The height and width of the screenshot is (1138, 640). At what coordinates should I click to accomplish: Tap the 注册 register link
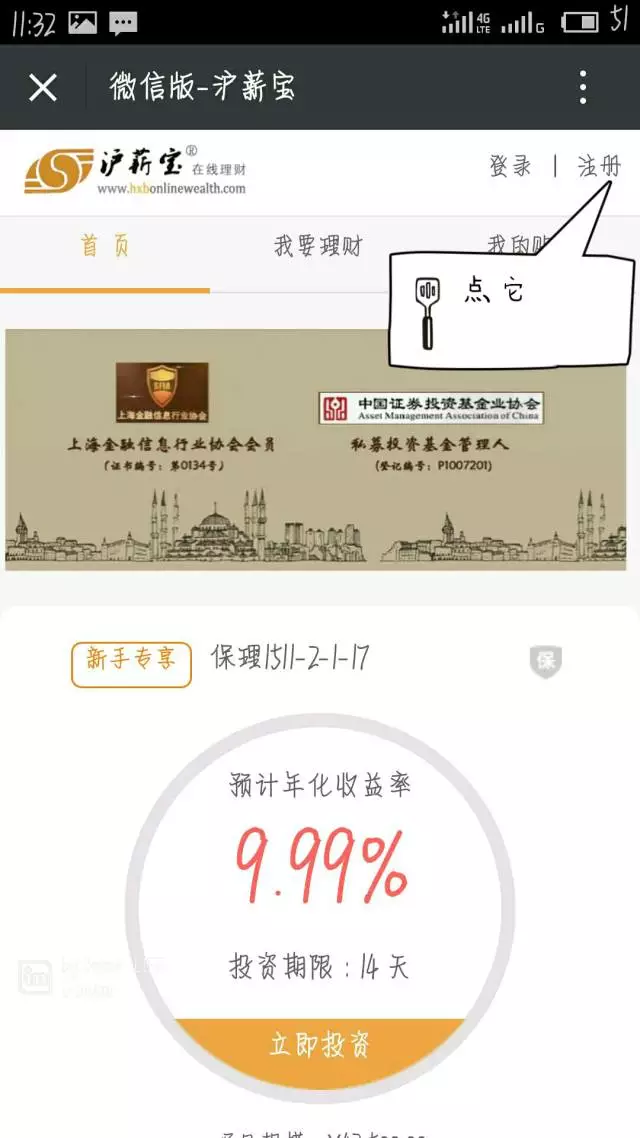[x=599, y=167]
